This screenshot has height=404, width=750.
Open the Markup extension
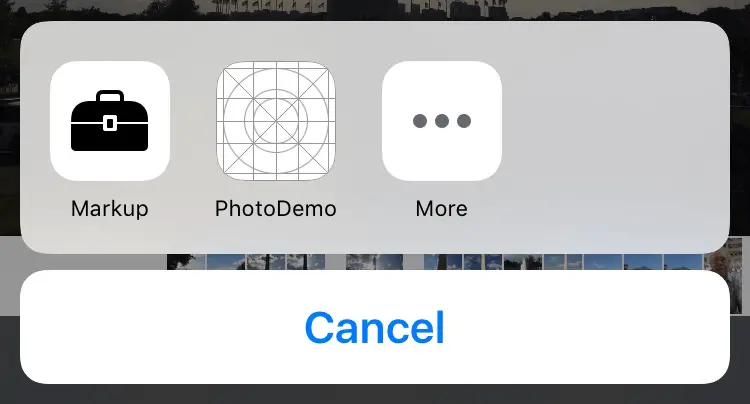click(x=110, y=121)
